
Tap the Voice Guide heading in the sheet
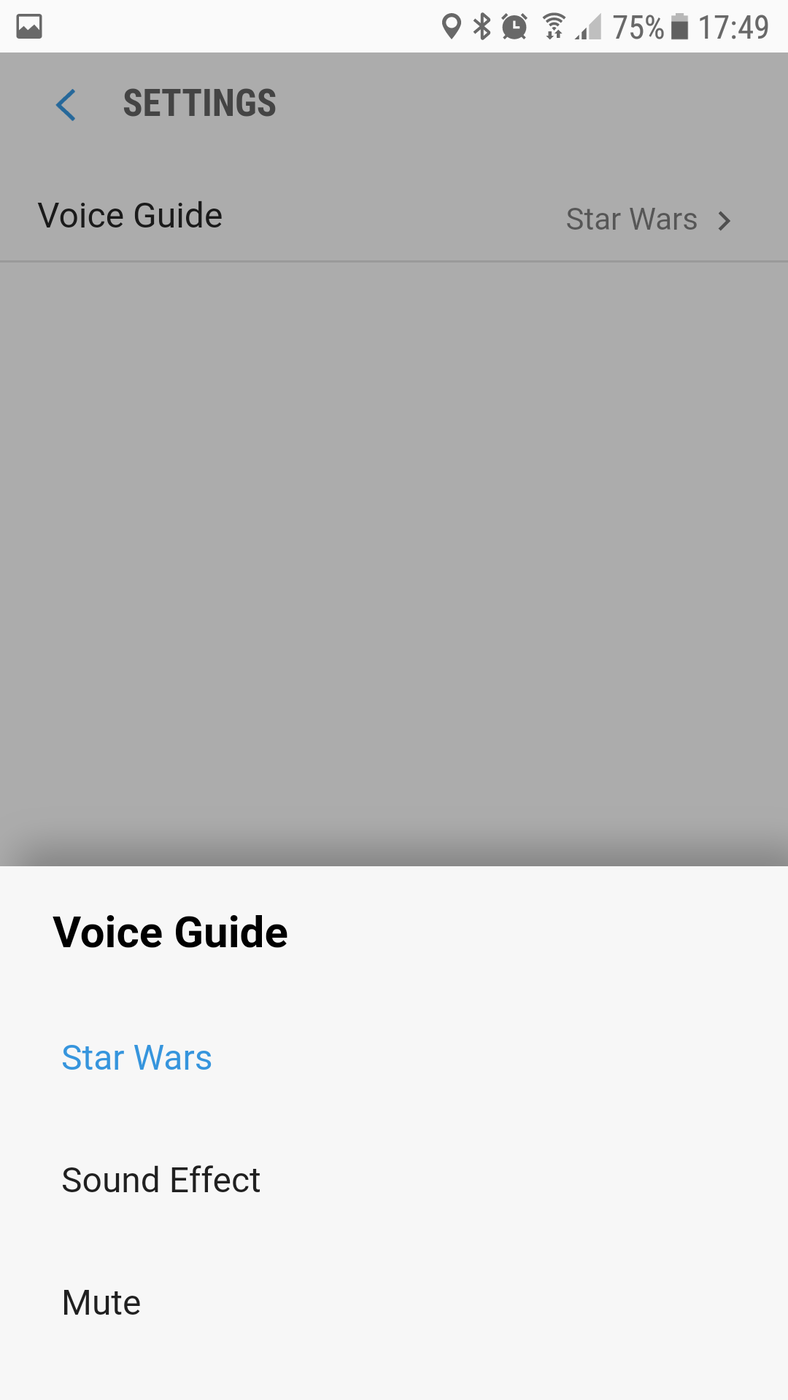click(170, 931)
